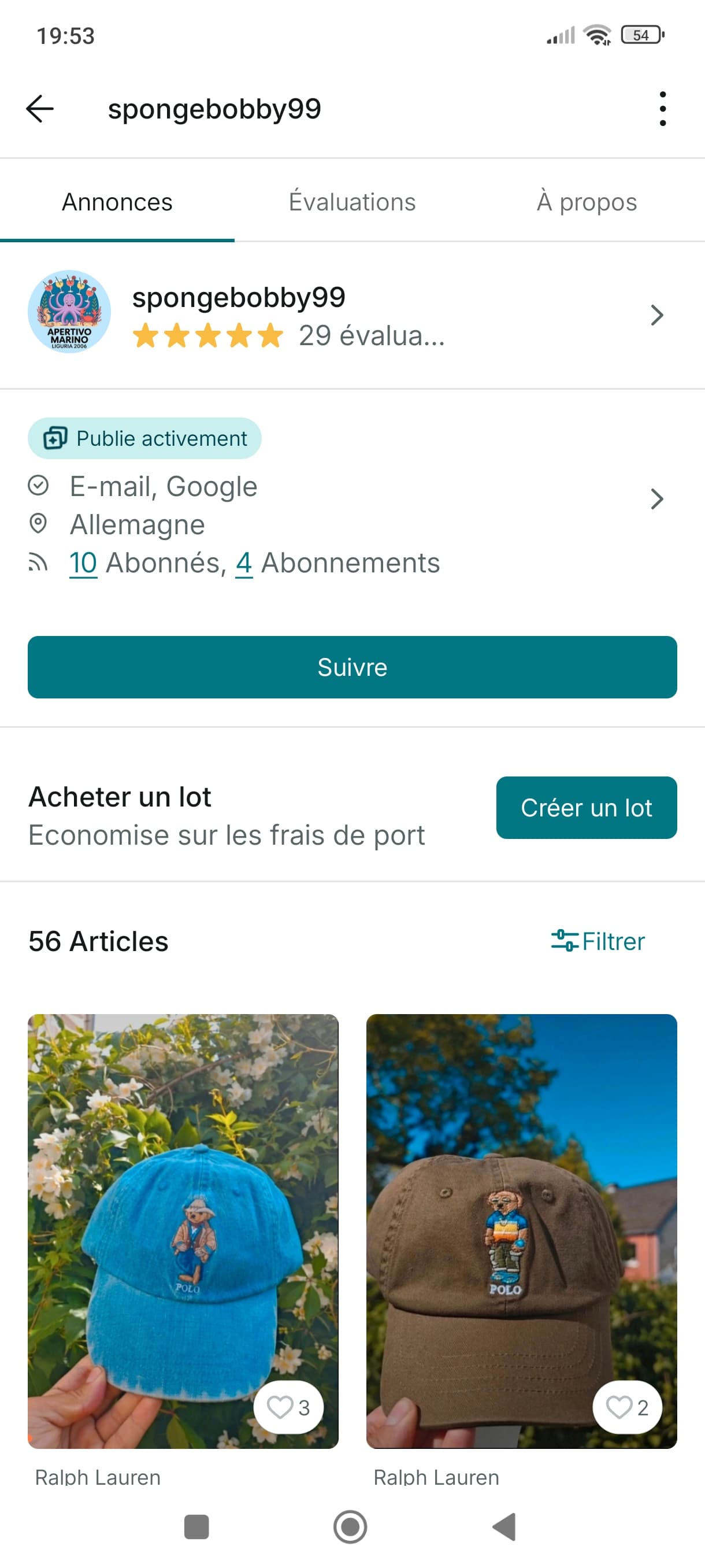Switch to the À propos tab

tap(587, 202)
